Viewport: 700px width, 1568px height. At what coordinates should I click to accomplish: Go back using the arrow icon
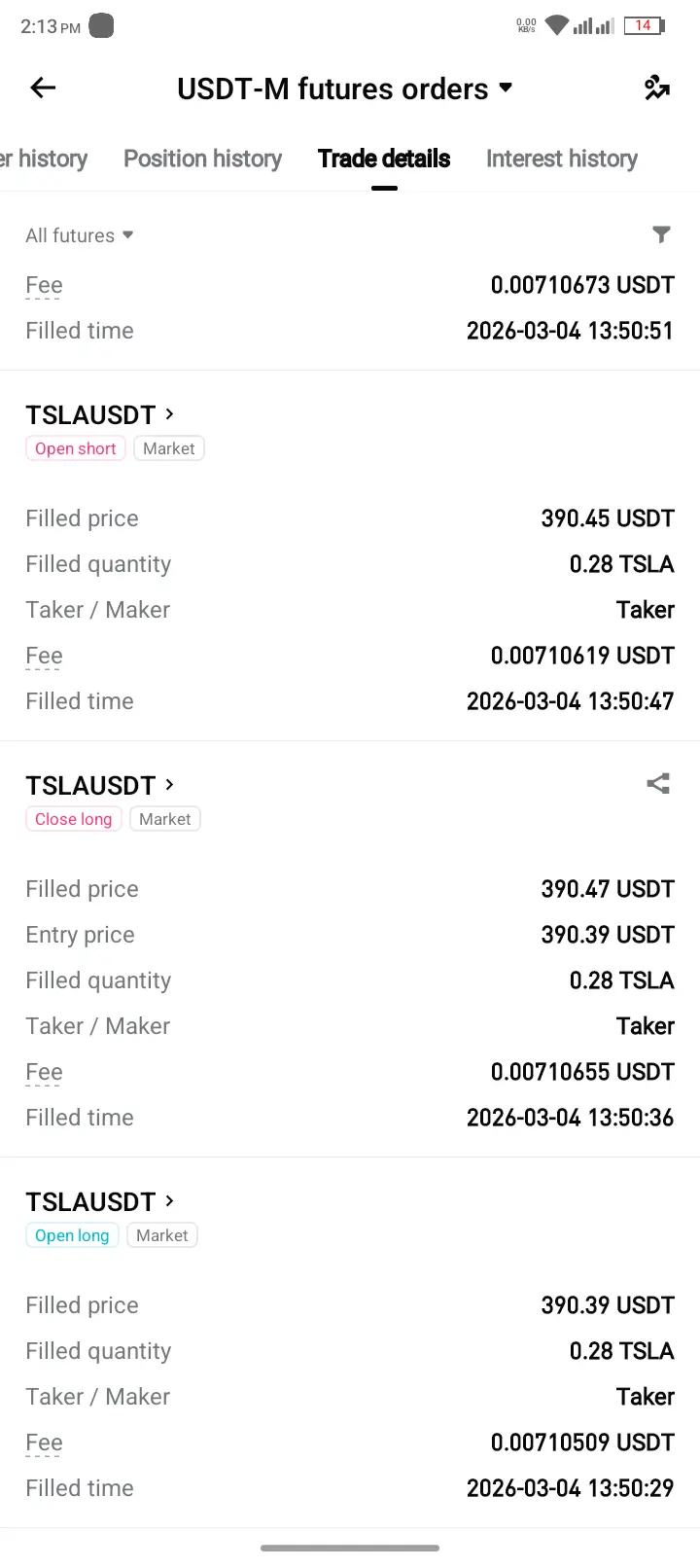[x=43, y=89]
